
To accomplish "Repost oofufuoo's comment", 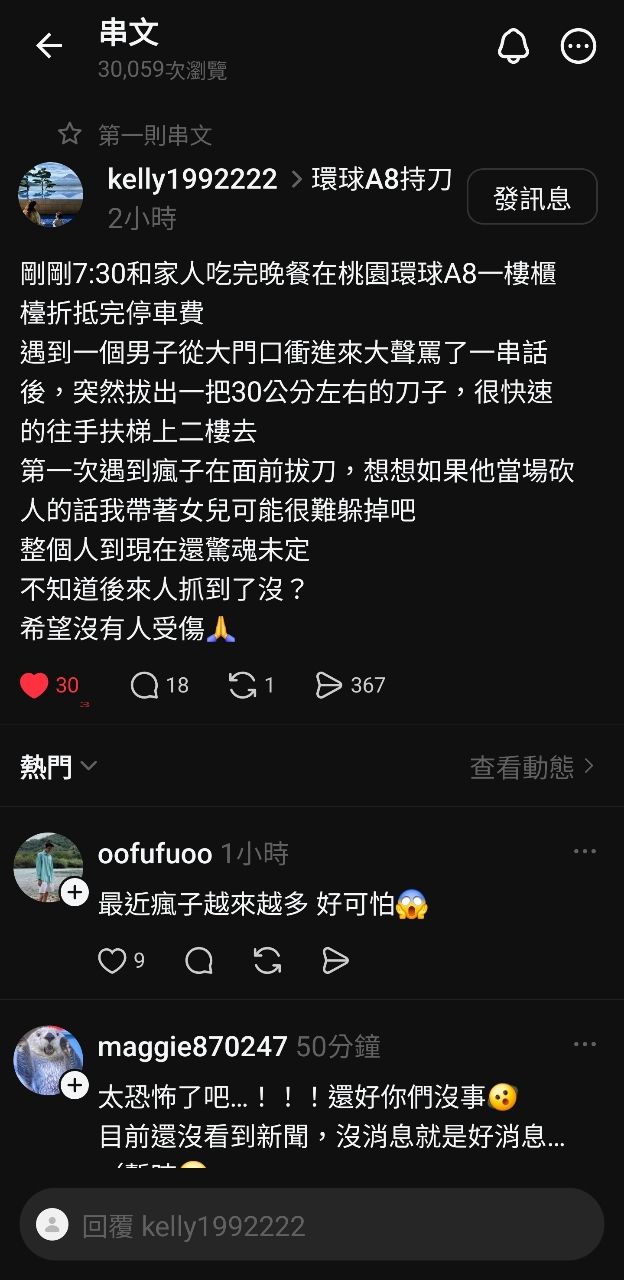I will (267, 961).
